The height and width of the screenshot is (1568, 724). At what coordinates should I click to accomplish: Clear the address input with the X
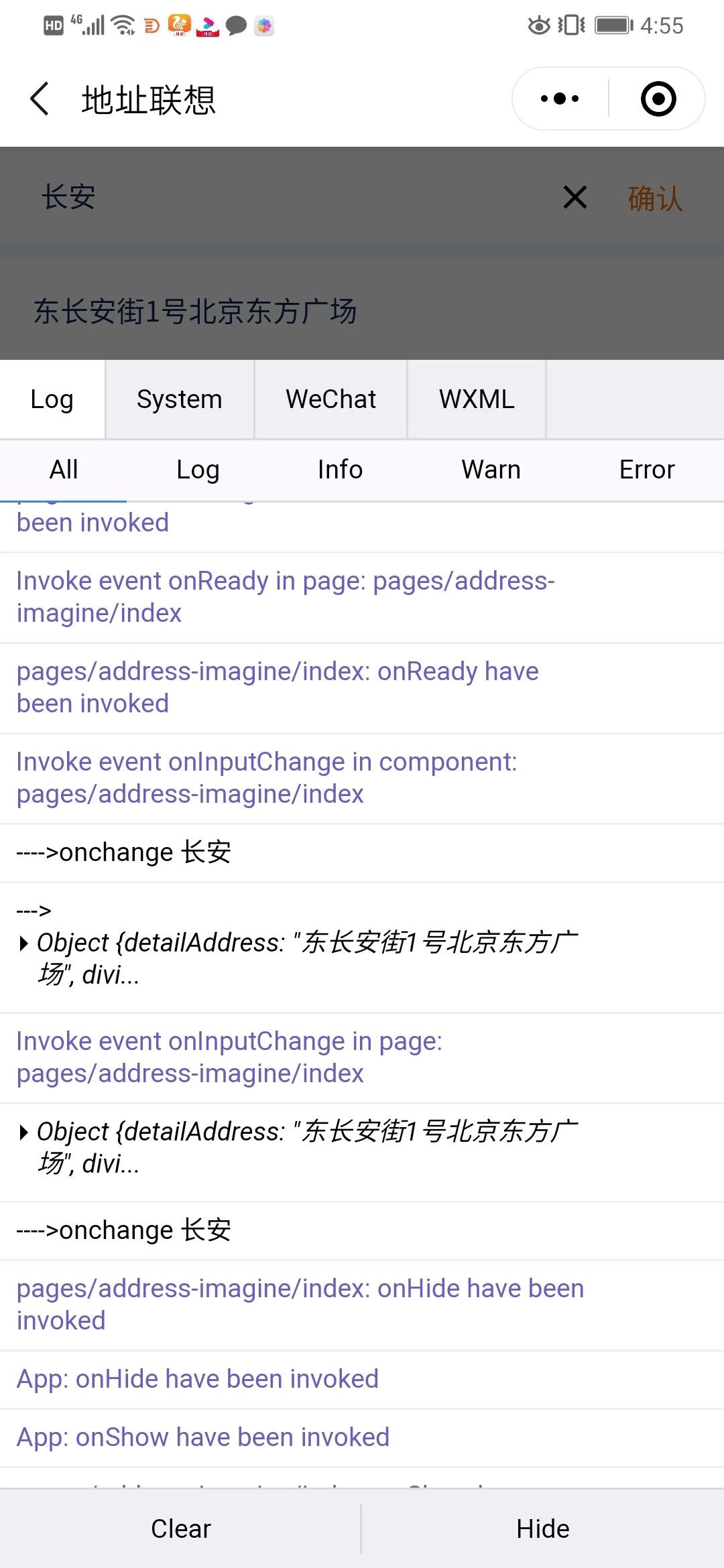tap(575, 197)
